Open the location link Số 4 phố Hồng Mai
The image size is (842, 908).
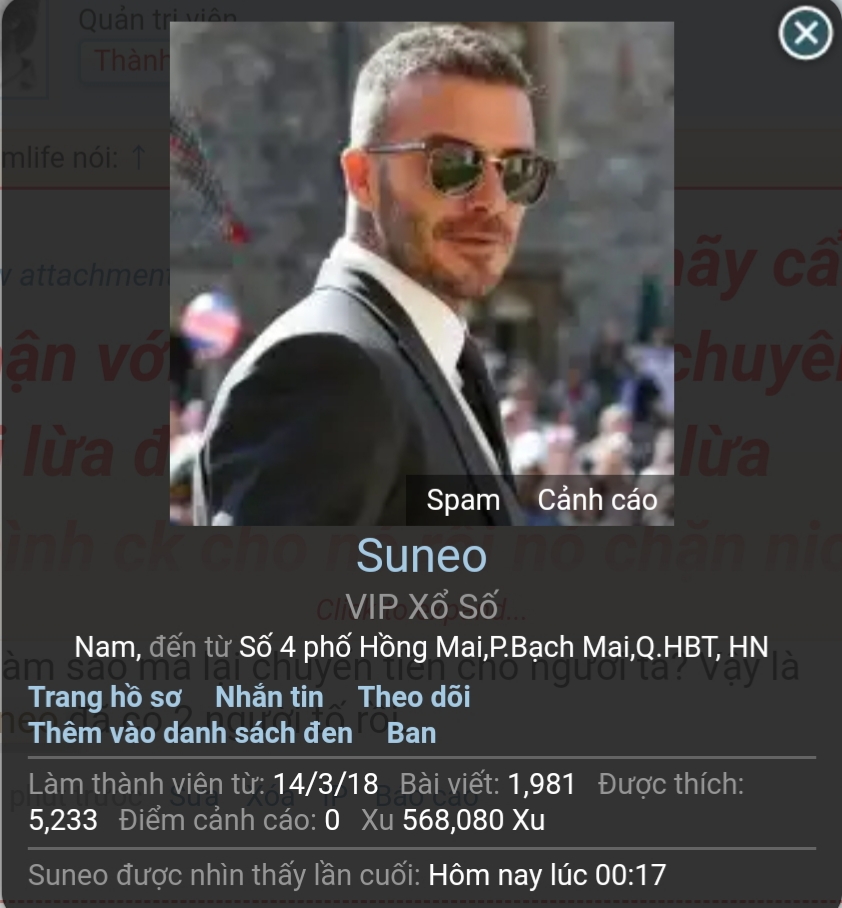503,647
